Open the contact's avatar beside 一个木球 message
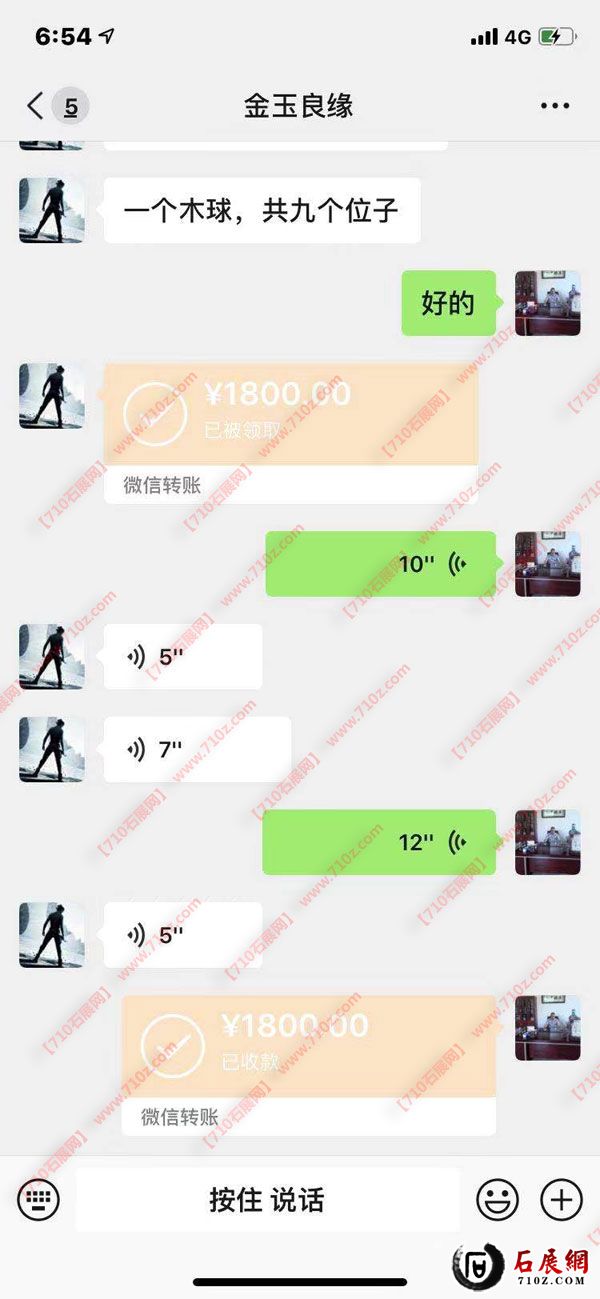This screenshot has width=600, height=1299. coord(51,211)
